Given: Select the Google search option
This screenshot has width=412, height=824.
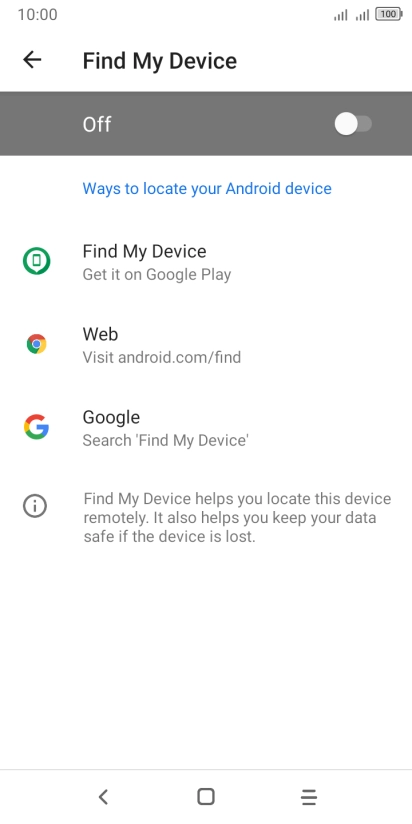Looking at the screenshot, I should (206, 428).
